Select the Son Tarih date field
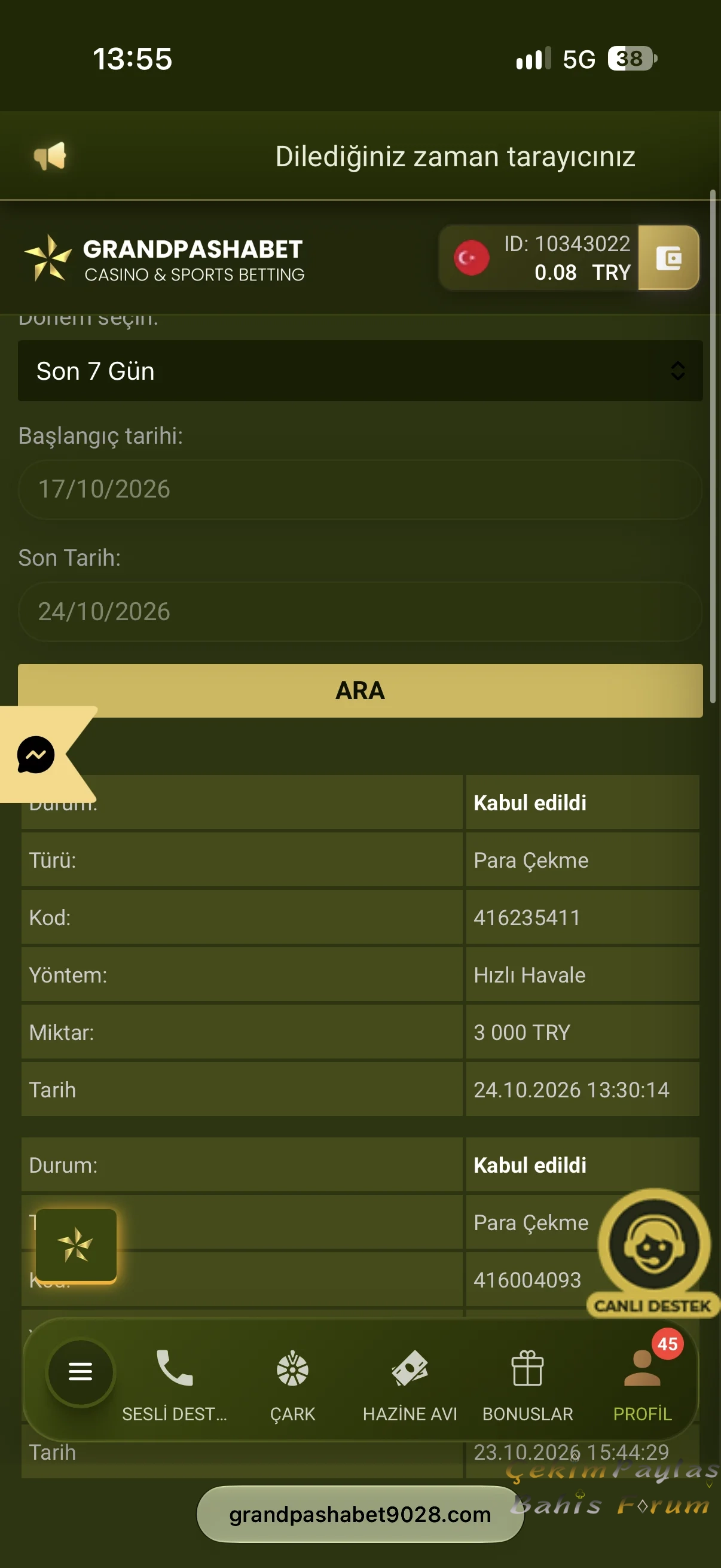721x1568 pixels. (x=360, y=612)
